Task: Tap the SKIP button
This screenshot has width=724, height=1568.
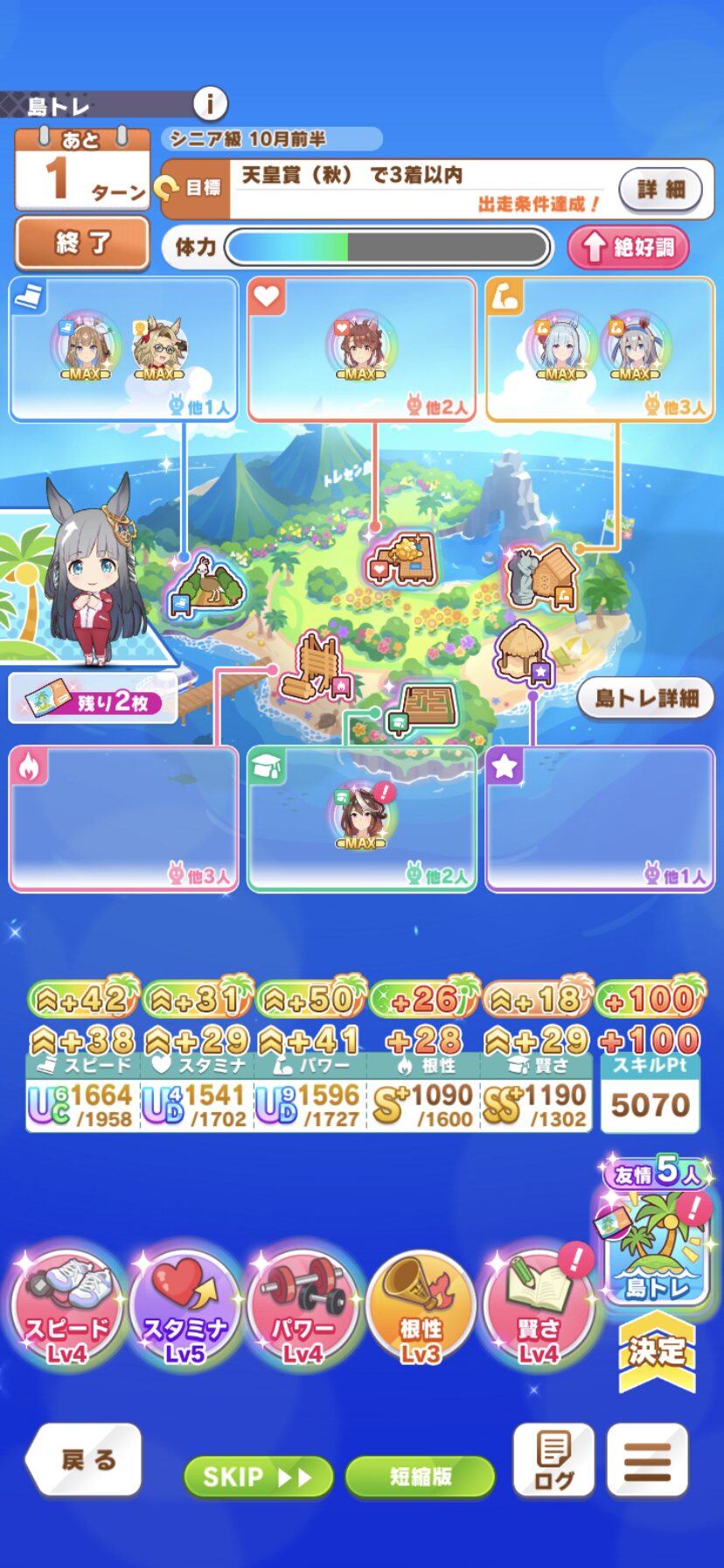Action: pyautogui.click(x=258, y=1477)
